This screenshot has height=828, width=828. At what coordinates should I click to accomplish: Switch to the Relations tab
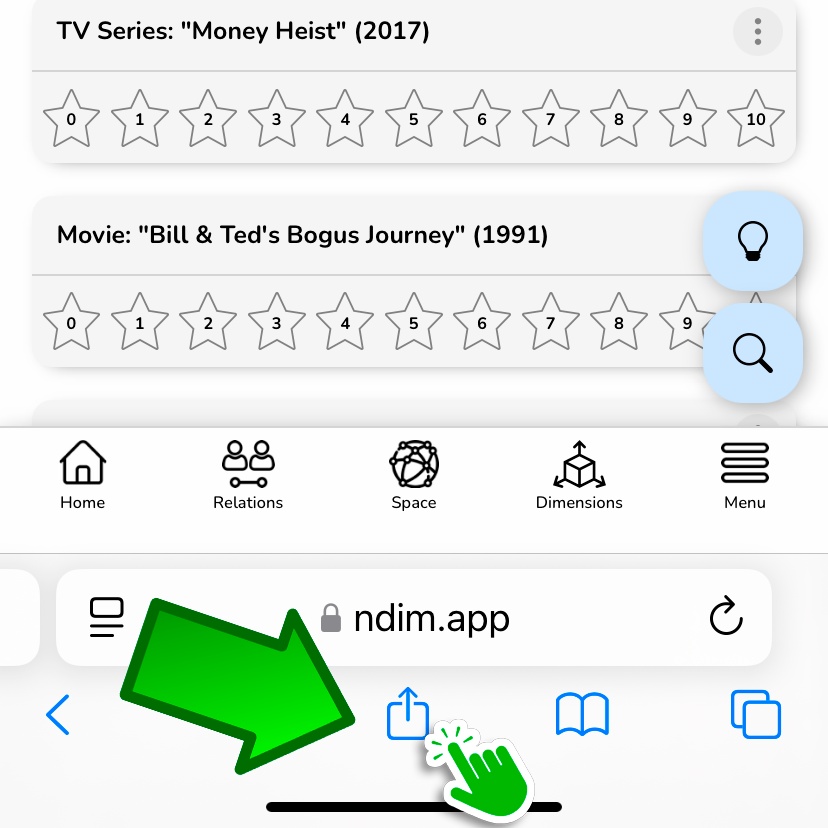click(248, 475)
